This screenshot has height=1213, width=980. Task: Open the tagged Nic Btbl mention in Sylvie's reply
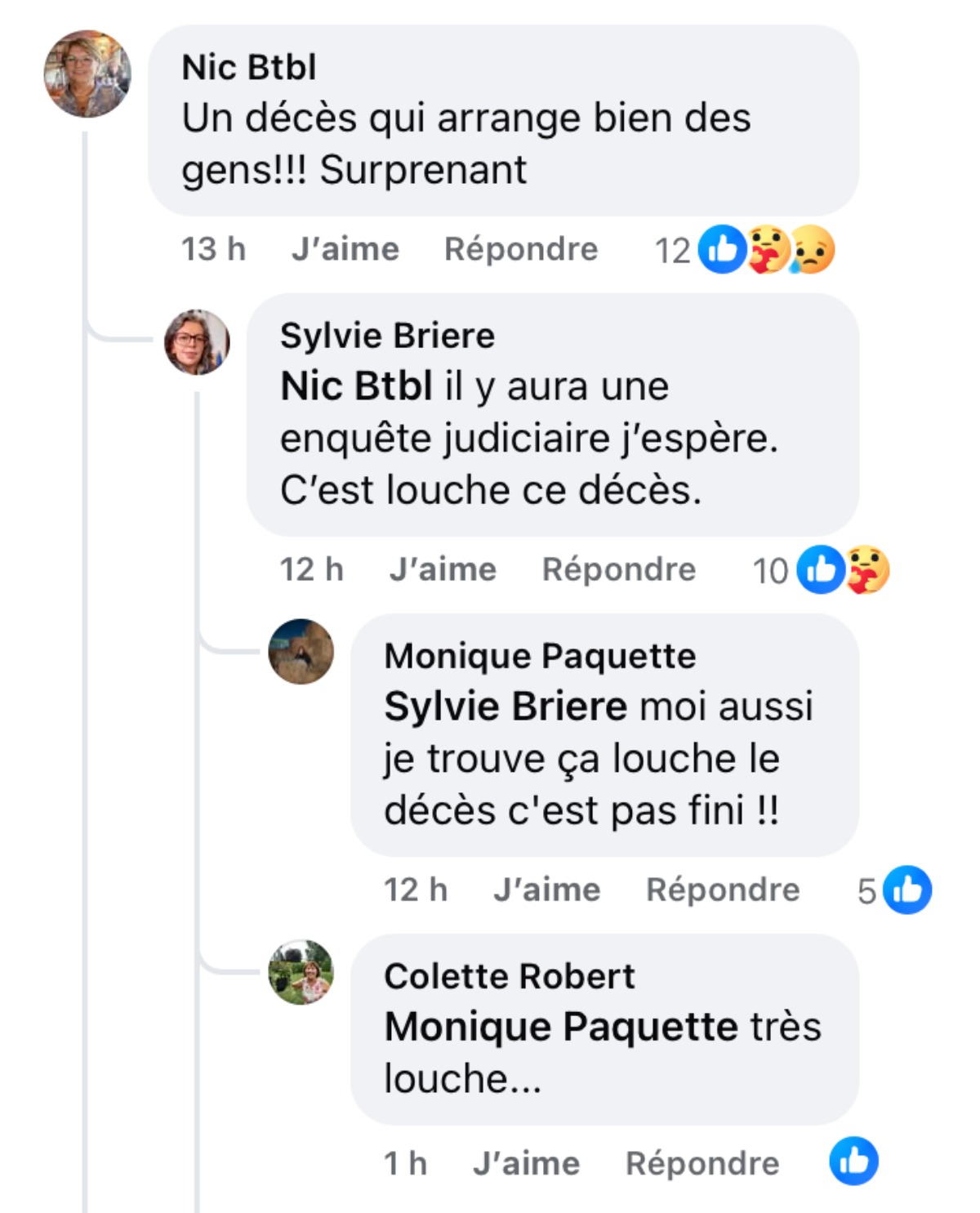point(356,386)
